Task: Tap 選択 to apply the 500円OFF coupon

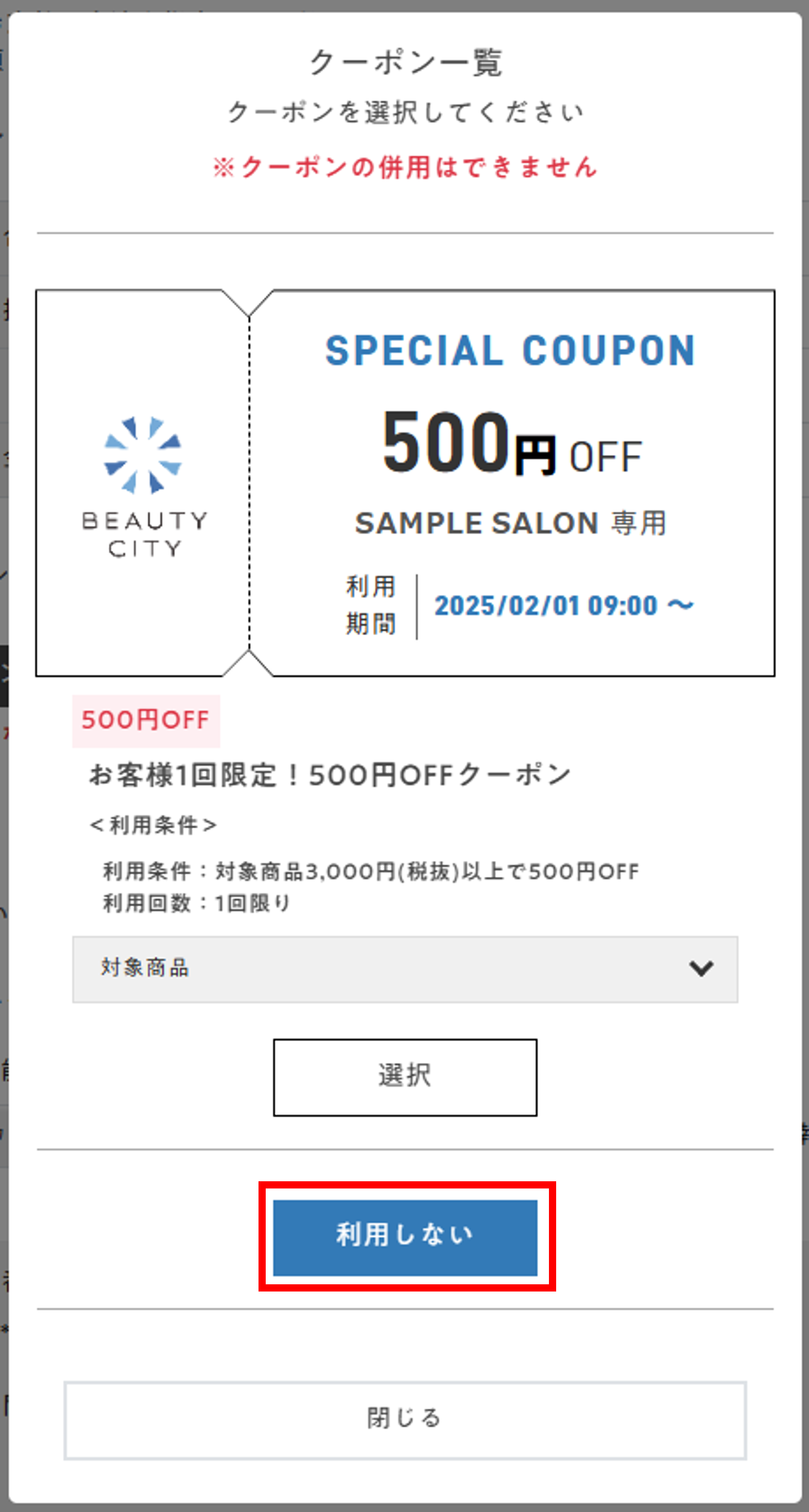Action: [x=405, y=1077]
